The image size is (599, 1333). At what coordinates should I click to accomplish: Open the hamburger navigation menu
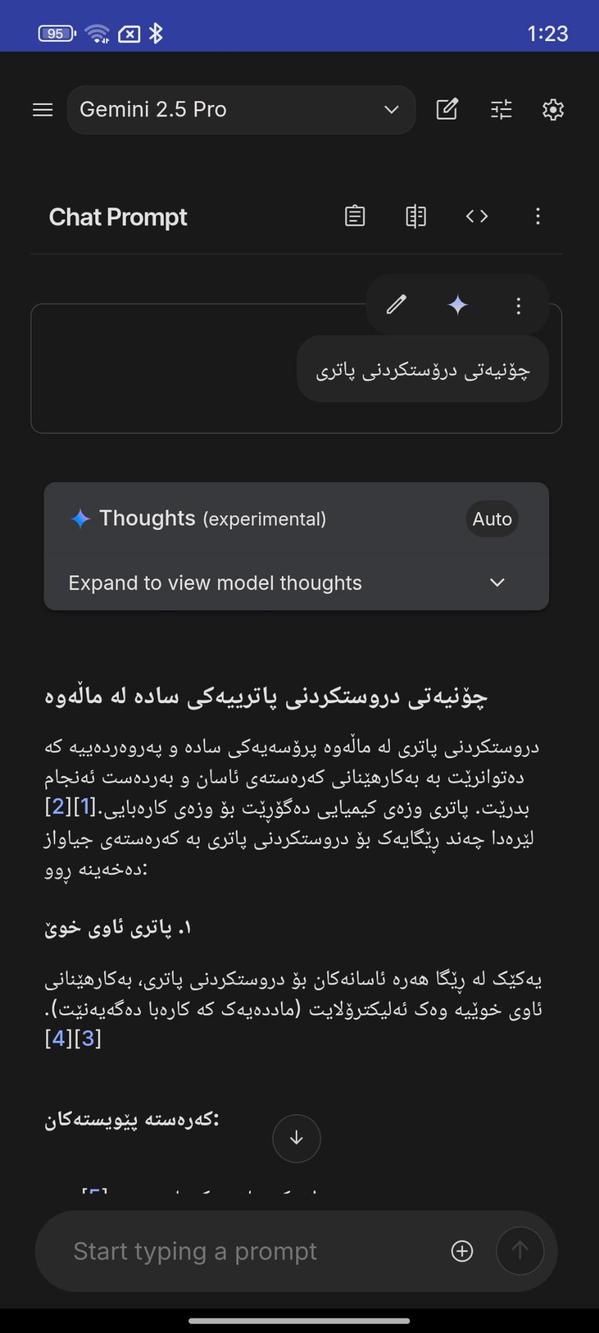42,110
